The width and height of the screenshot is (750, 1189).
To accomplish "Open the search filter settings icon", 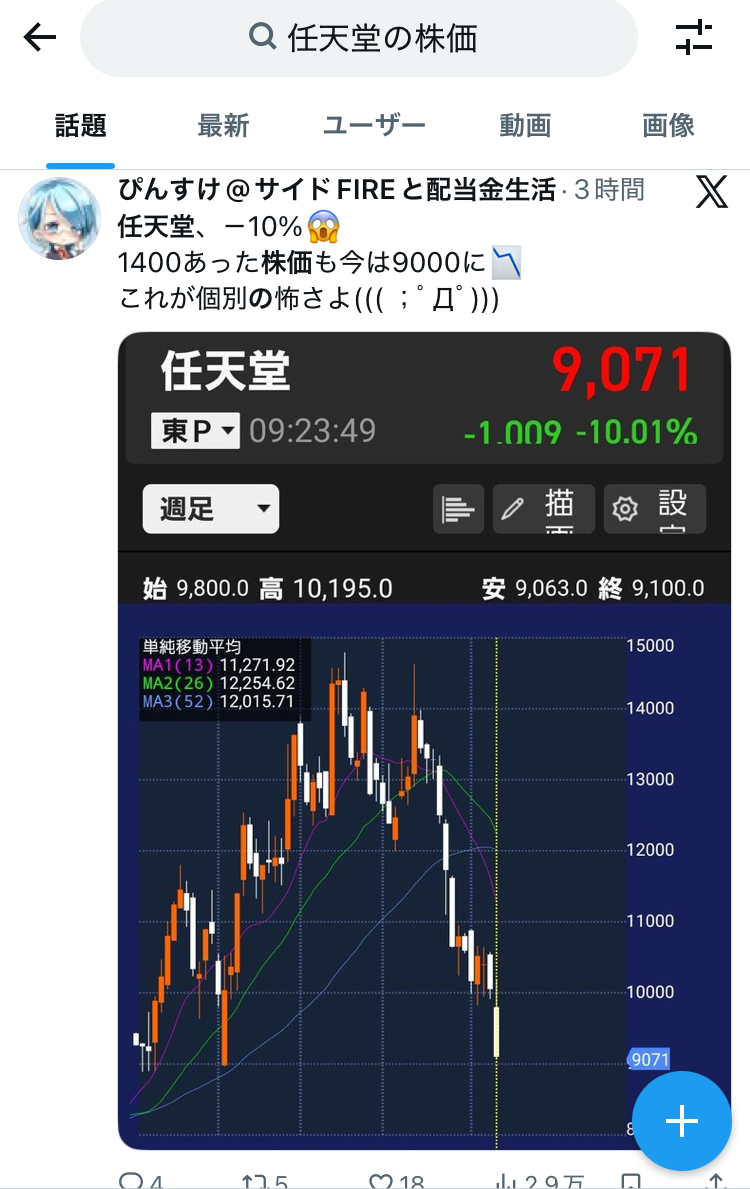I will [x=694, y=38].
